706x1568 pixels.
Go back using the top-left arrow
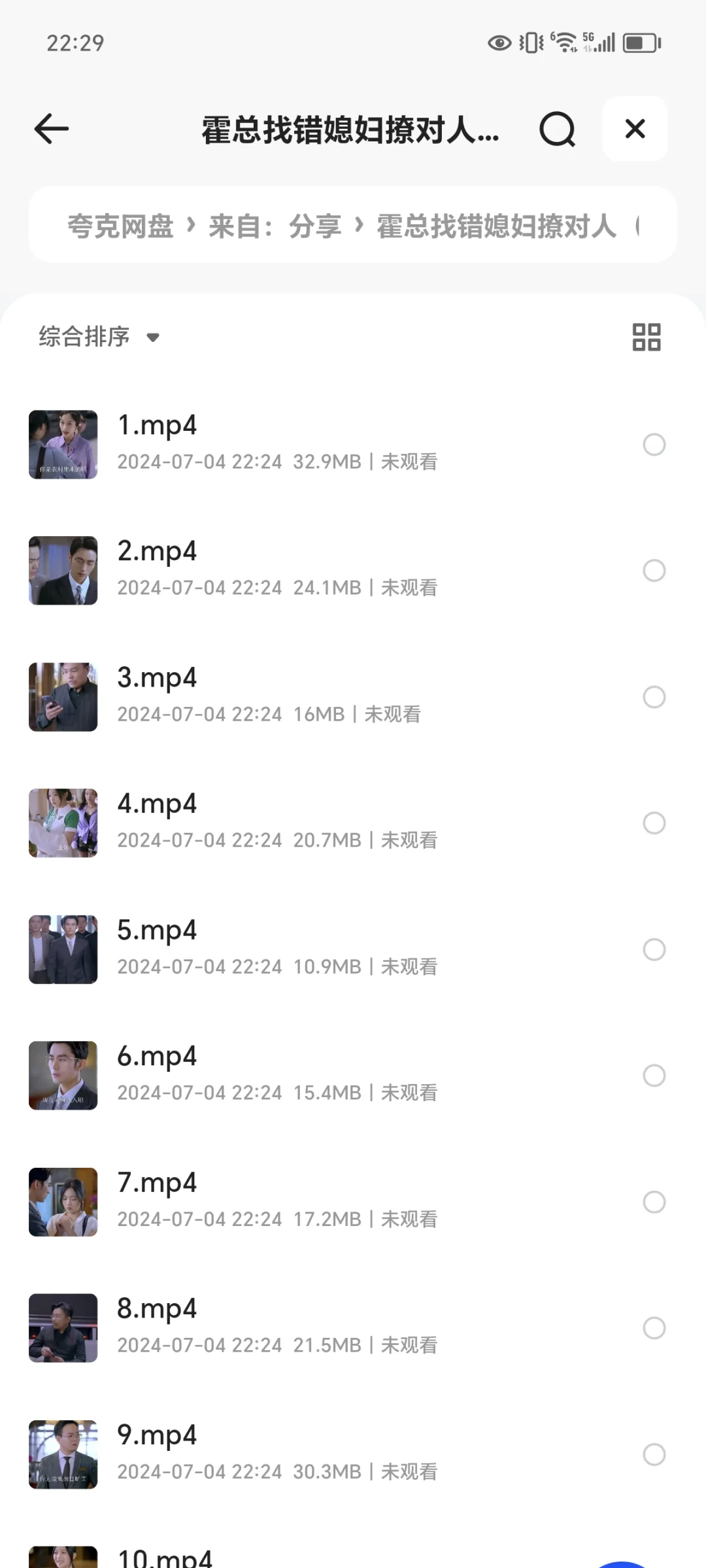(x=52, y=128)
